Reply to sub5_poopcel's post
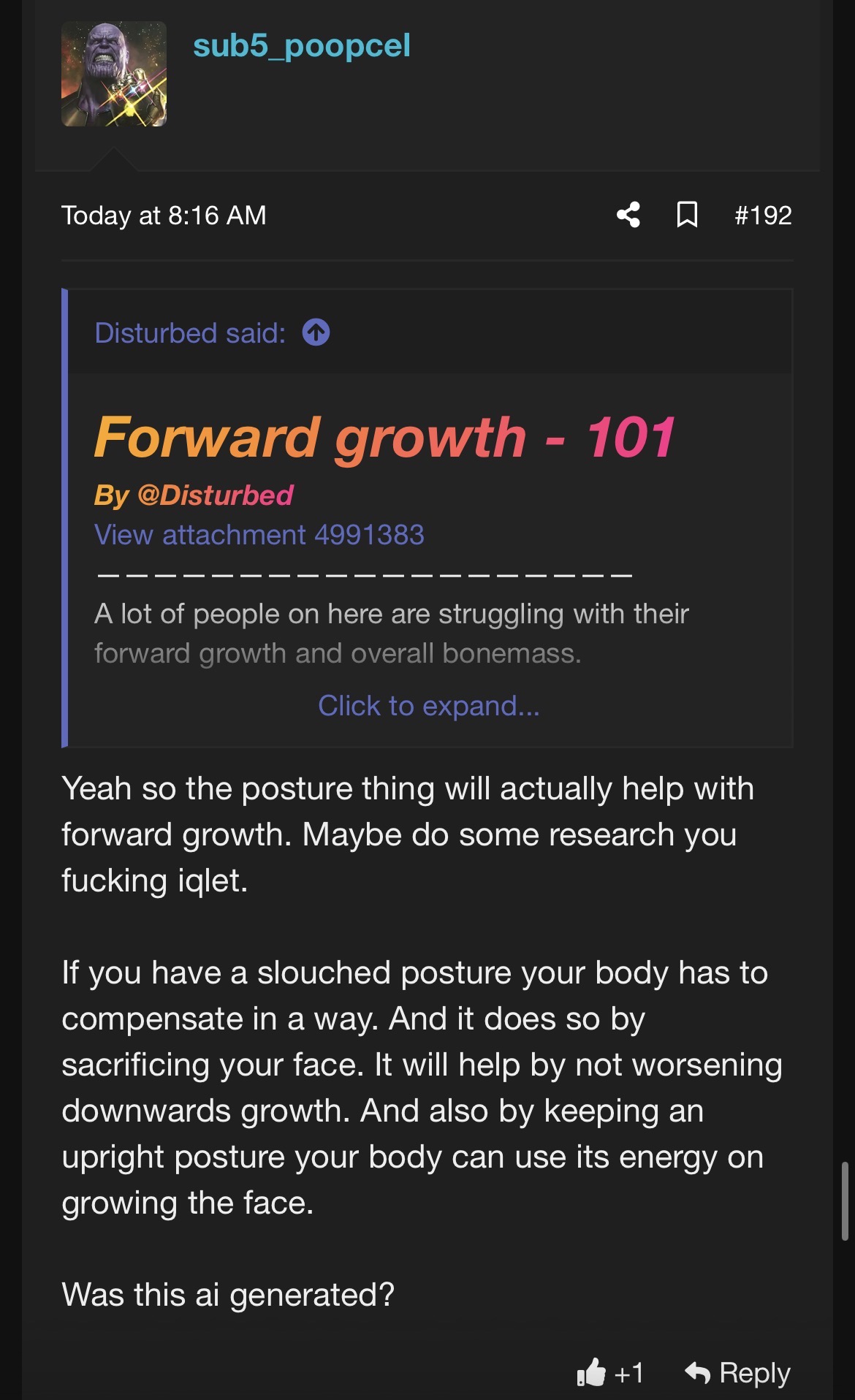 coord(737,1373)
